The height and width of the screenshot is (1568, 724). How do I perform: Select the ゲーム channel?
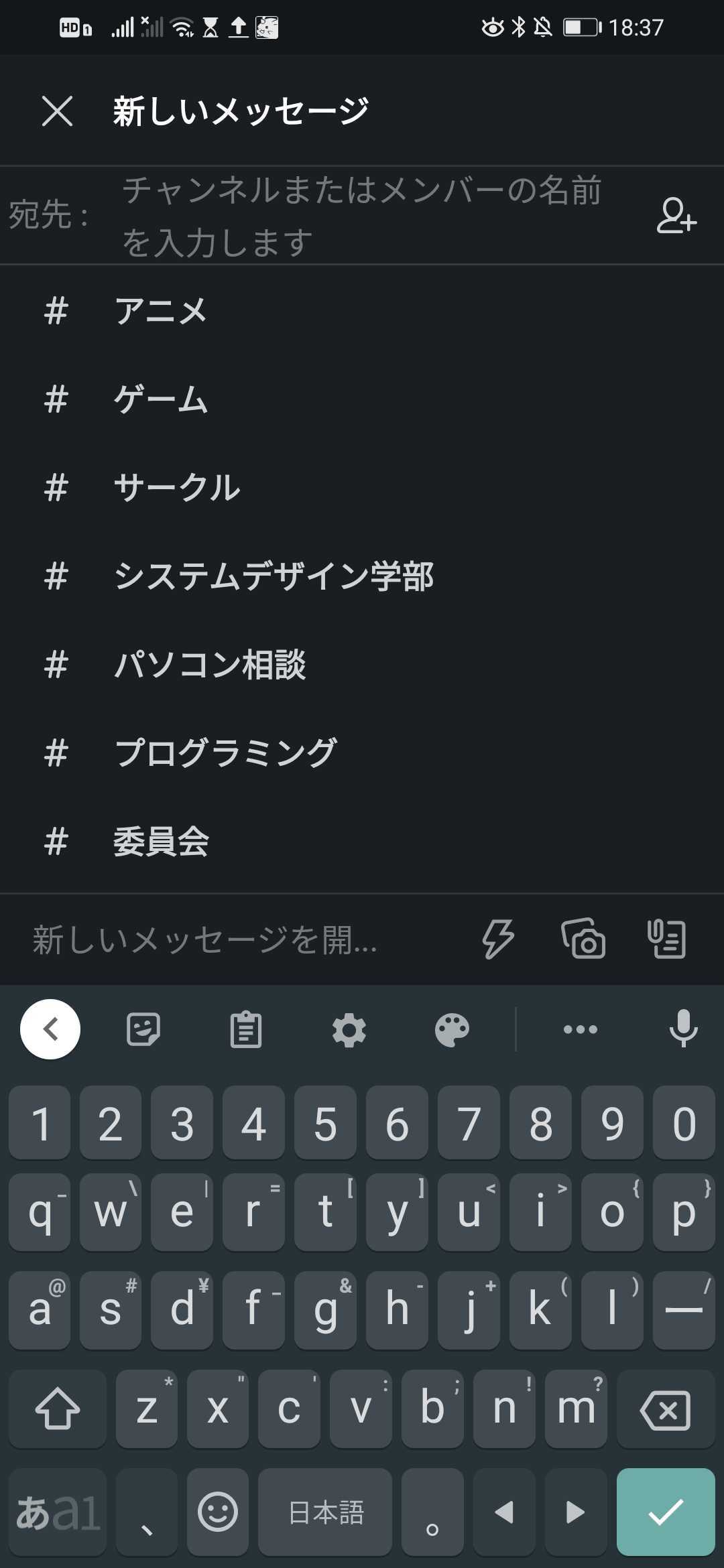click(161, 400)
